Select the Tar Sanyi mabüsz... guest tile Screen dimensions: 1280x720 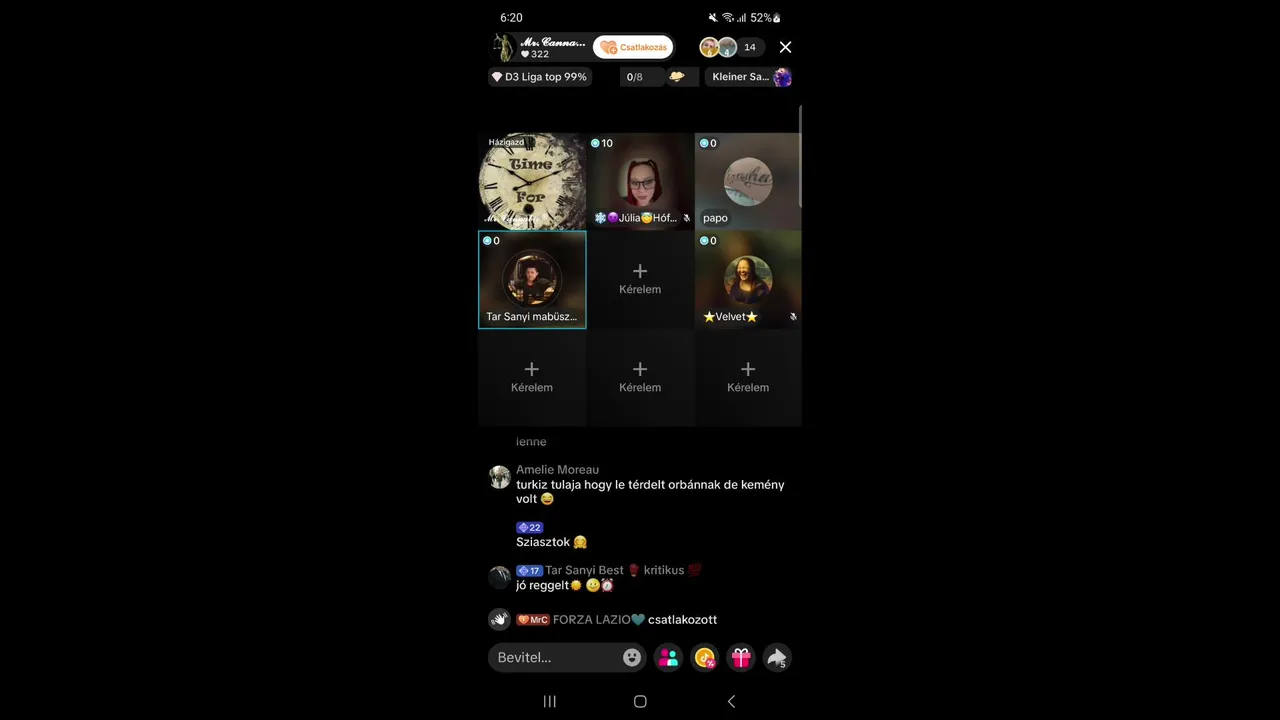pos(532,280)
